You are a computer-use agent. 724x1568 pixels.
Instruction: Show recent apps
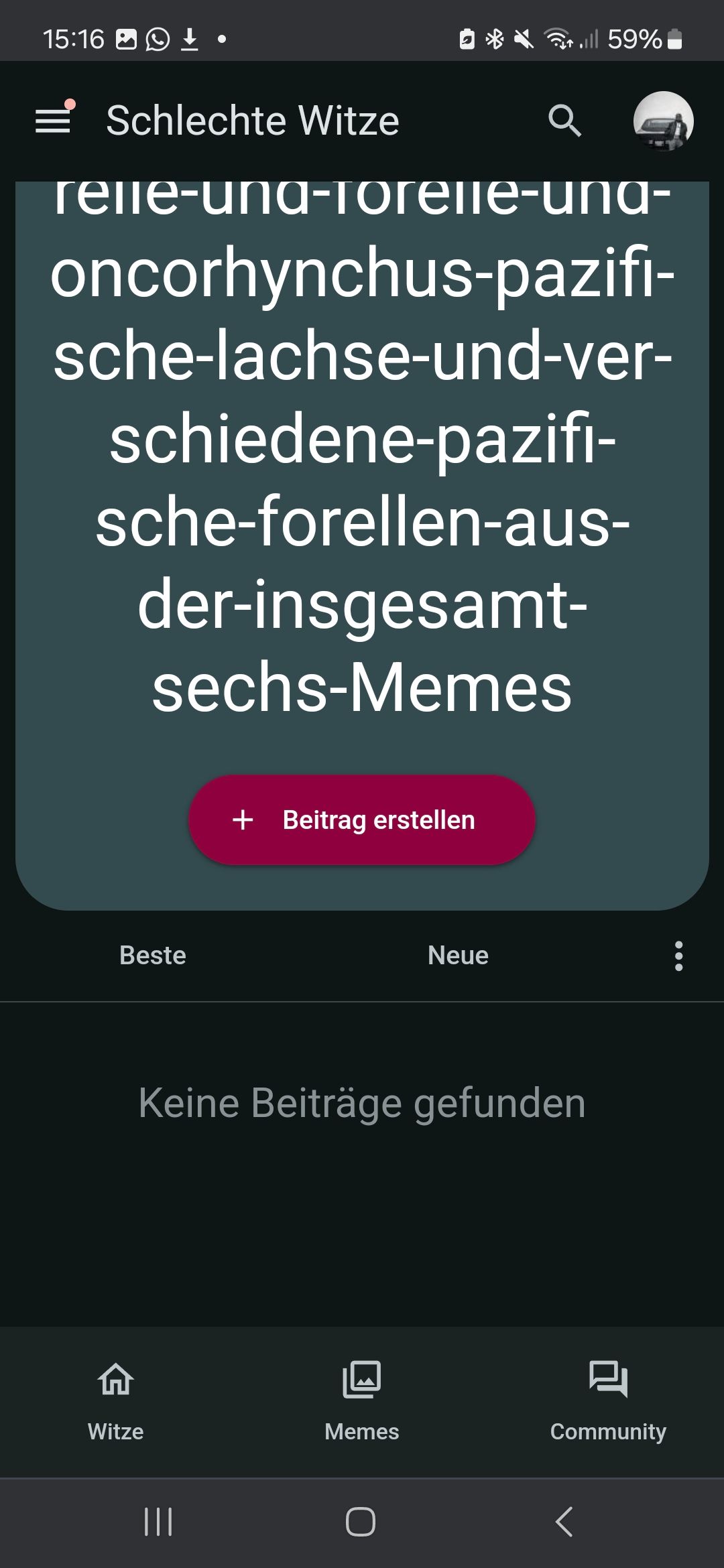(159, 1521)
